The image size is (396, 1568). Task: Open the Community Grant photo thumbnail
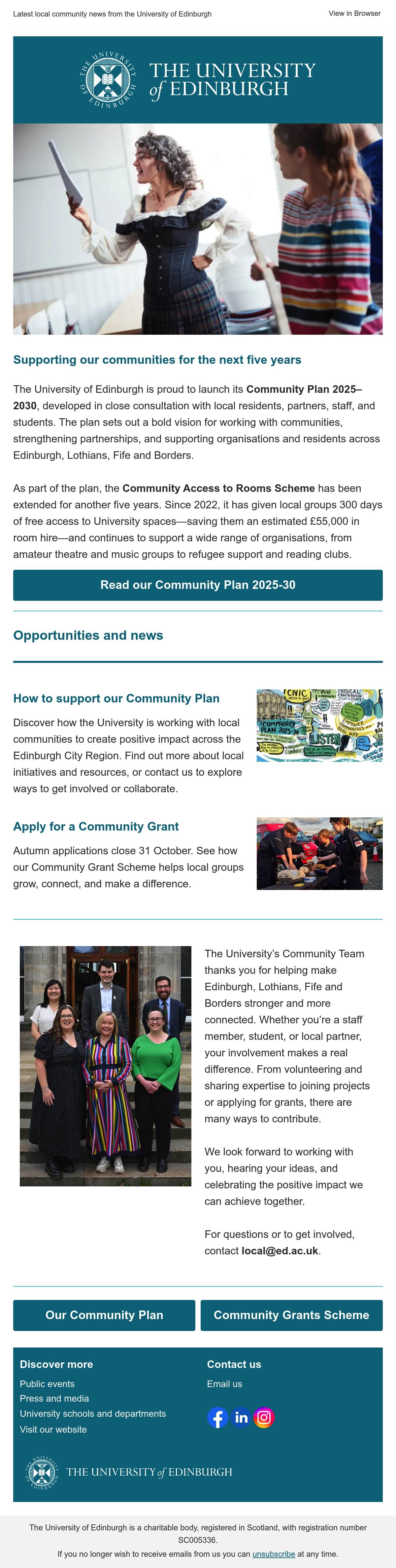point(319,853)
